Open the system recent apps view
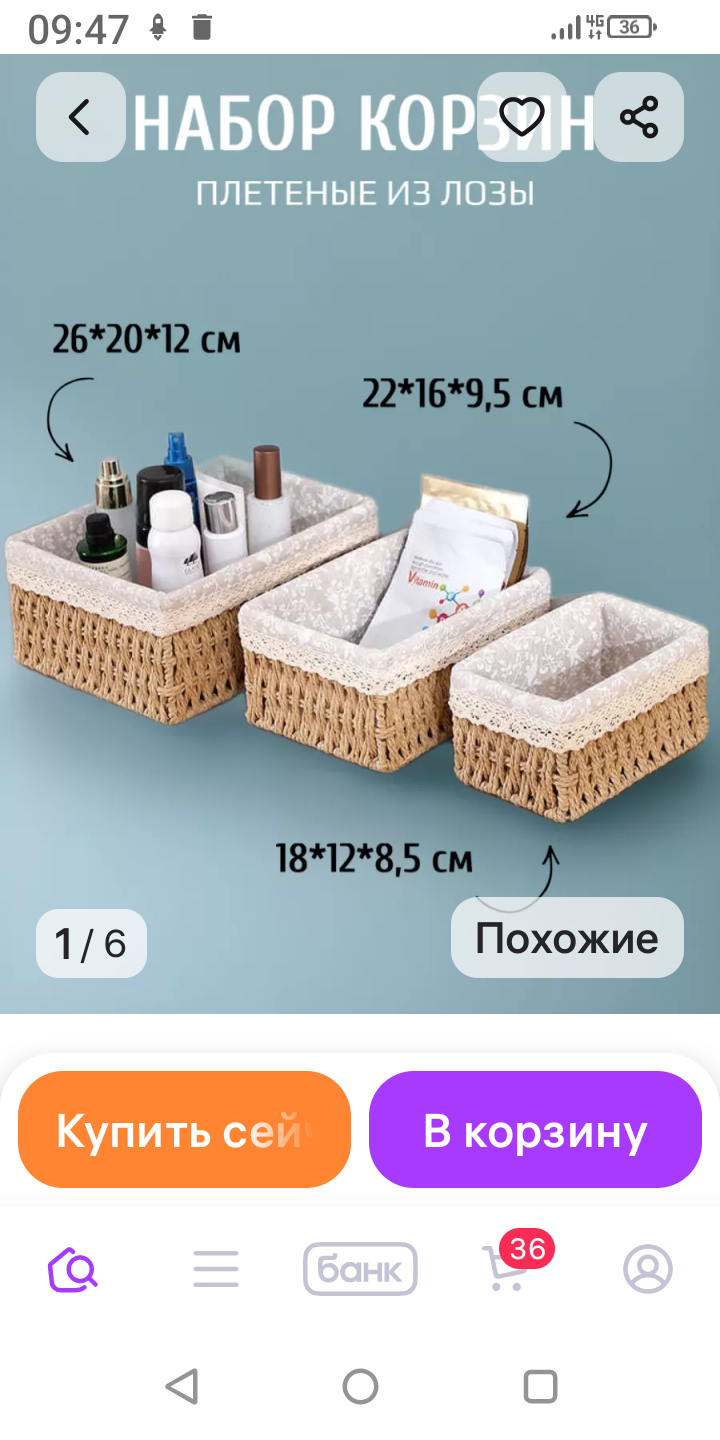Image resolution: width=720 pixels, height=1440 pixels. click(x=540, y=1387)
